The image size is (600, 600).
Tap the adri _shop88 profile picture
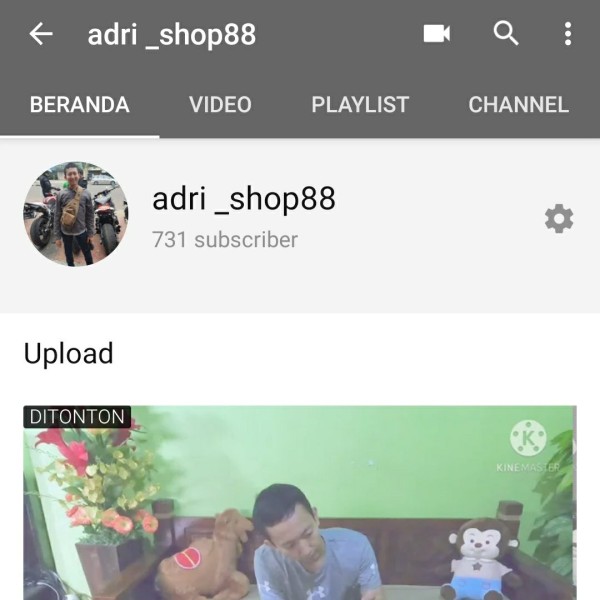pyautogui.click(x=76, y=214)
